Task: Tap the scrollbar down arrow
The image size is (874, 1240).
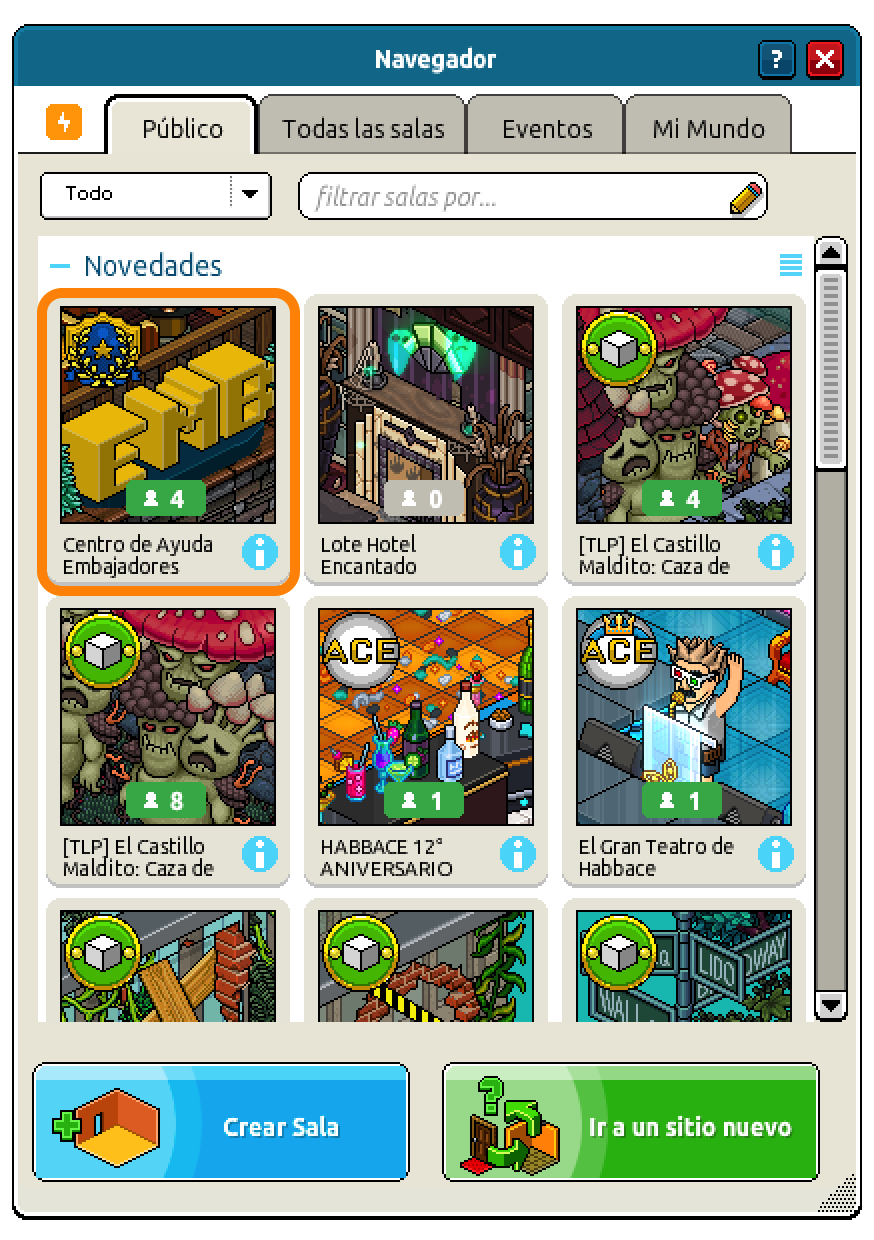Action: pyautogui.click(x=830, y=1003)
